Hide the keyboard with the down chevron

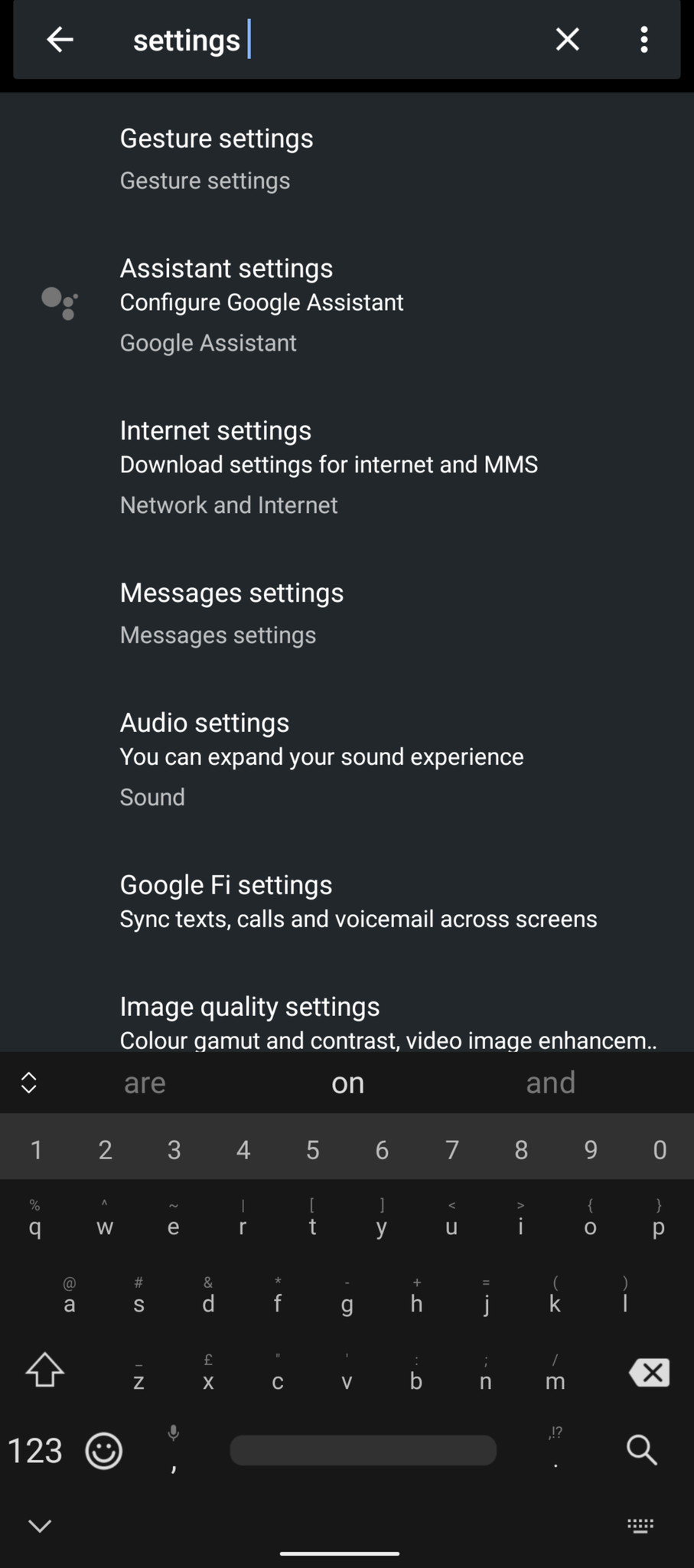[40, 1526]
